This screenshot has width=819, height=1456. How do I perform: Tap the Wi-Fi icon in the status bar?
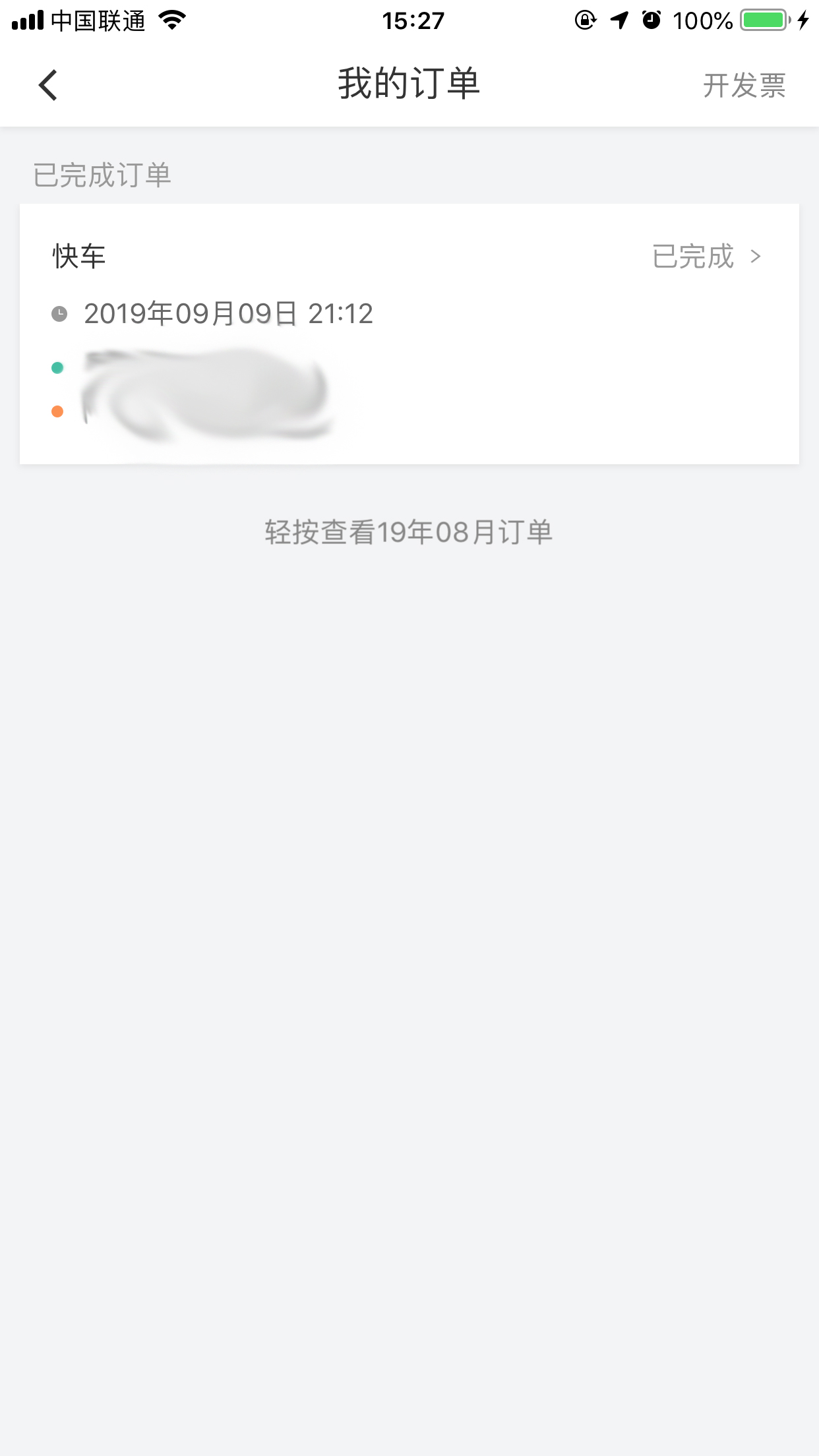coord(173,20)
